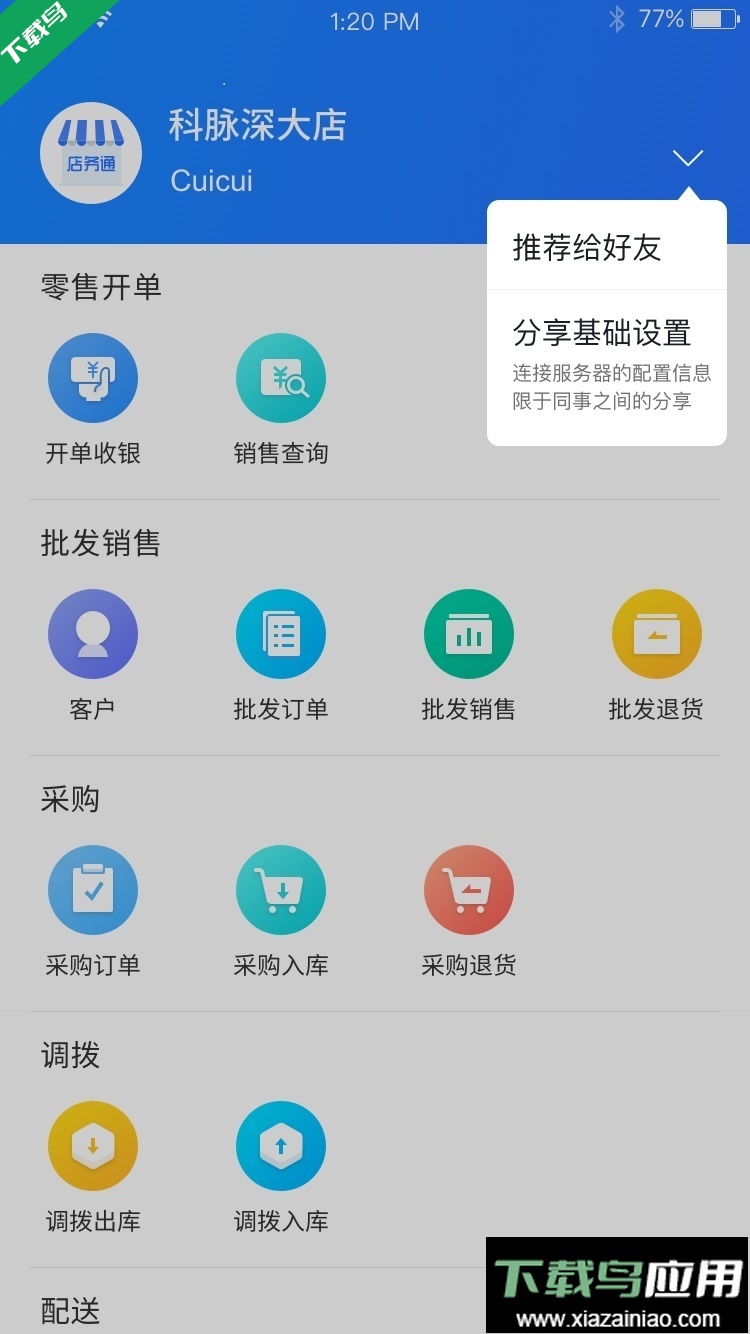Image resolution: width=750 pixels, height=1334 pixels.
Task: Tap the 店务通 store avatar badge
Action: [92, 152]
